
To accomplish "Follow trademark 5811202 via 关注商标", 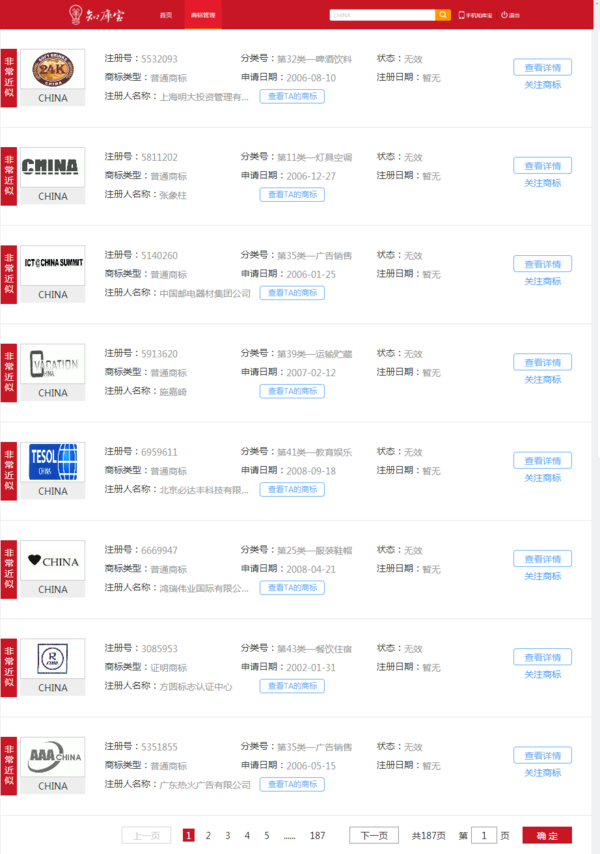I will [x=542, y=183].
